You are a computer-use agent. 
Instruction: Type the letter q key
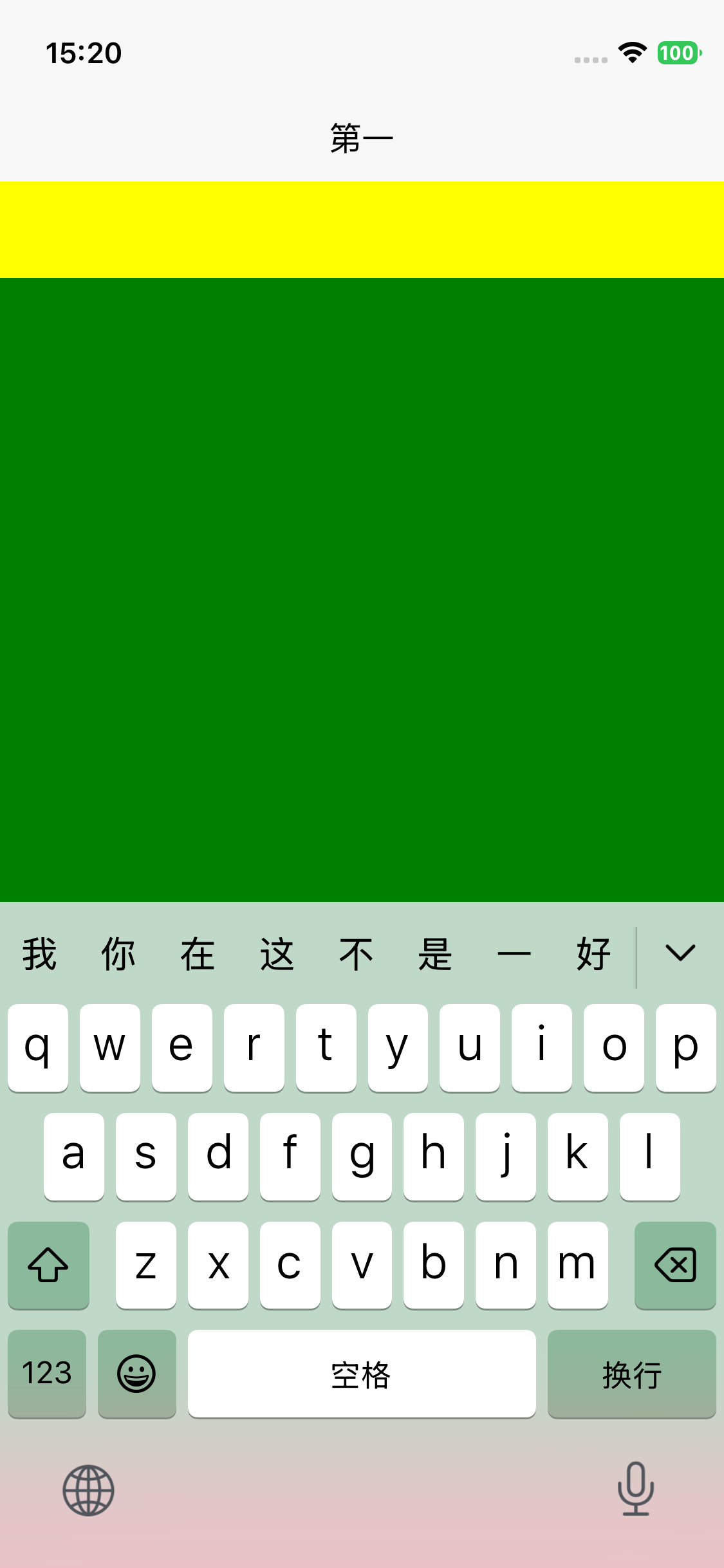pos(38,1047)
